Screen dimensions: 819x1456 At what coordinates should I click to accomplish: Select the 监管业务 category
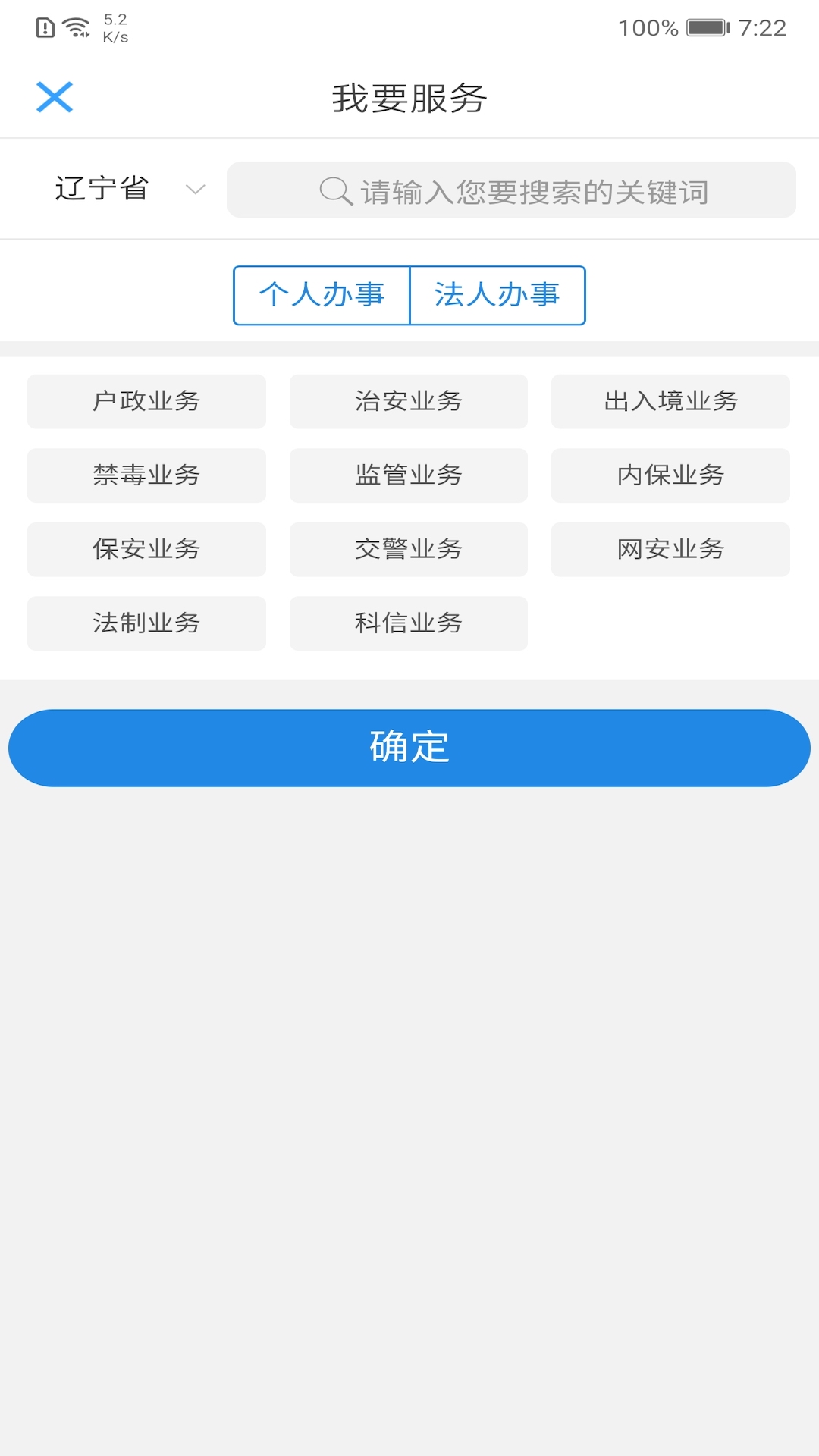coord(409,475)
